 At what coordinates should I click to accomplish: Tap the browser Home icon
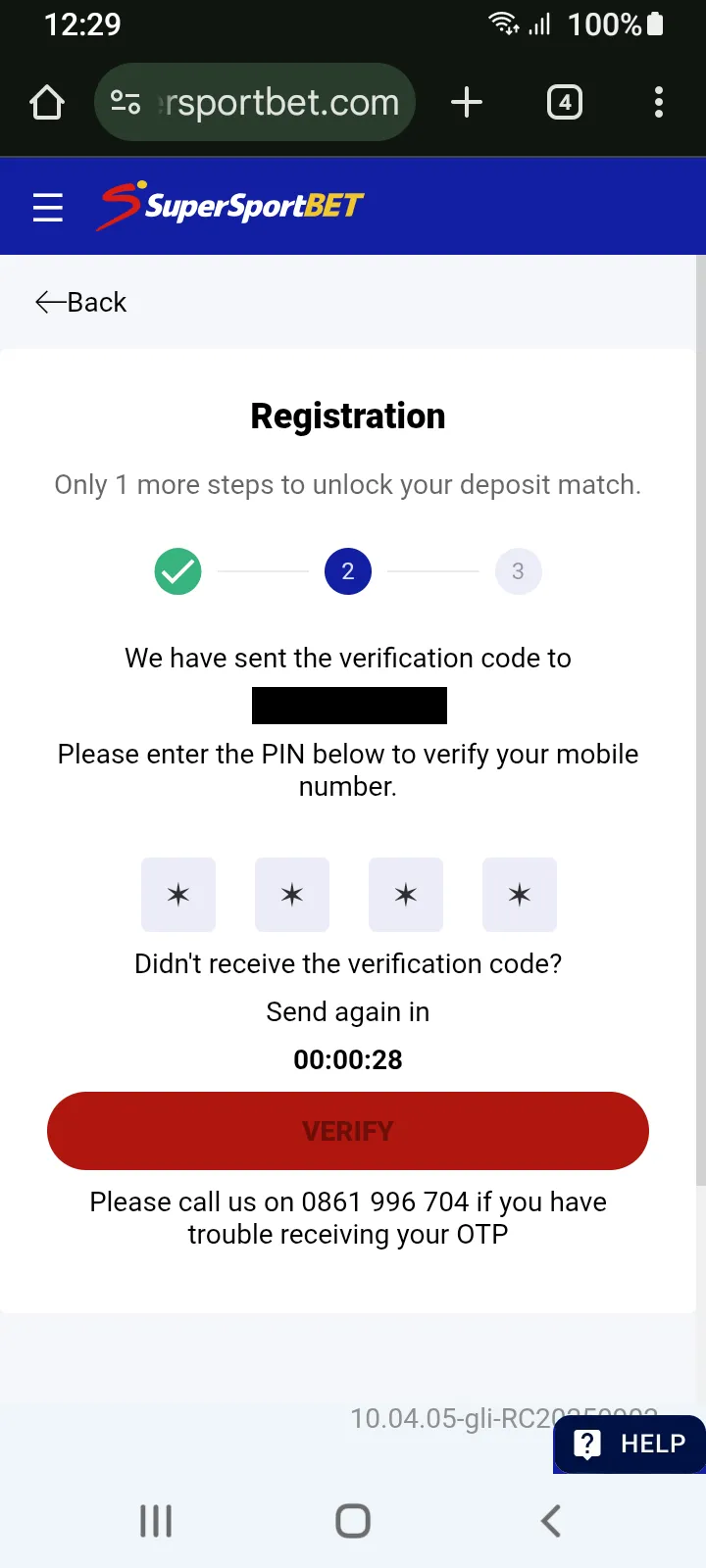point(46,101)
